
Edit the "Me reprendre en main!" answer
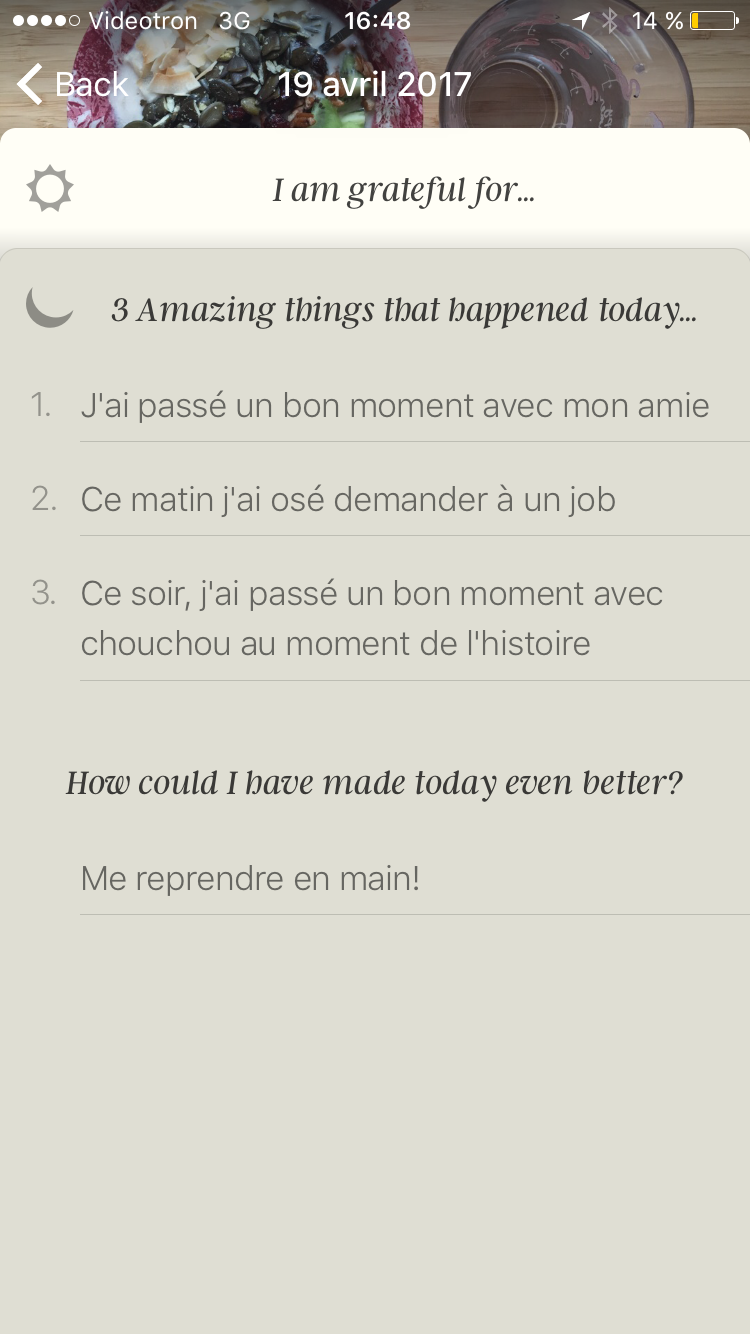(x=250, y=880)
